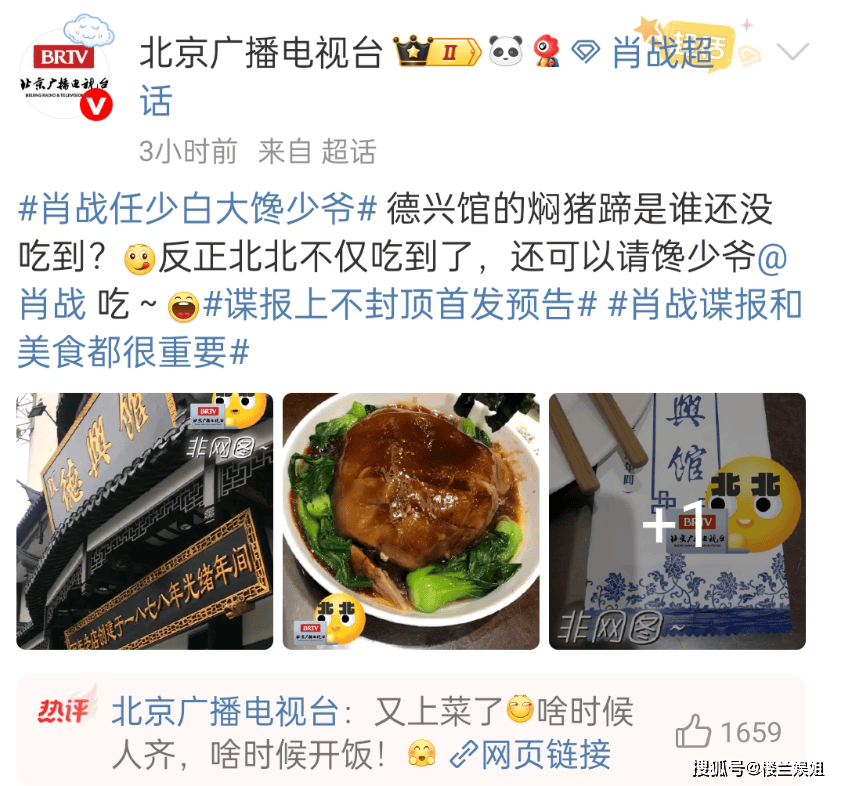Open the third photo with +1 overlay
Screen dimensions: 841x786
click(x=677, y=520)
